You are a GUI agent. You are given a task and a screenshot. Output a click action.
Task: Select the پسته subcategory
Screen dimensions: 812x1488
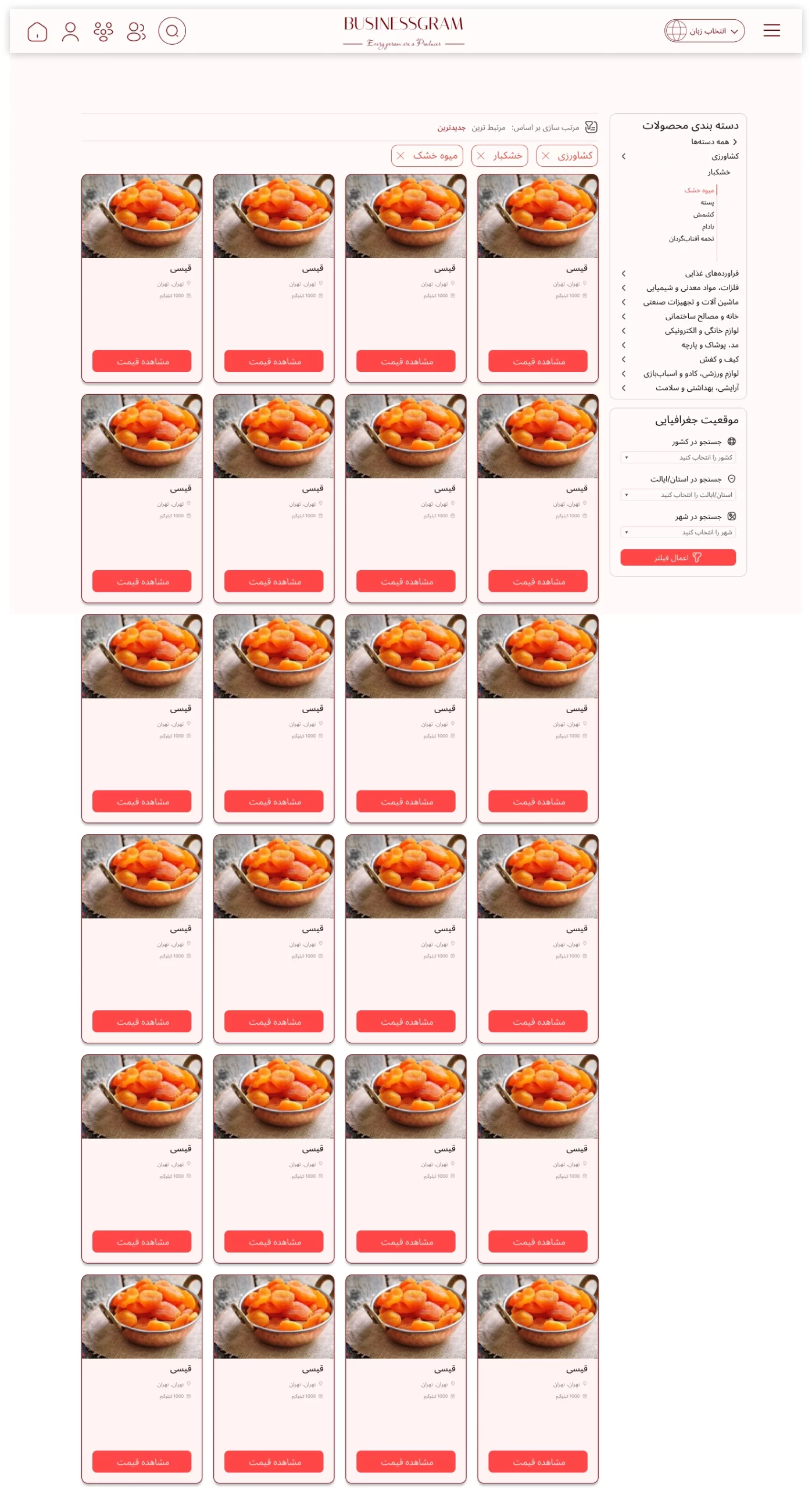pos(707,202)
